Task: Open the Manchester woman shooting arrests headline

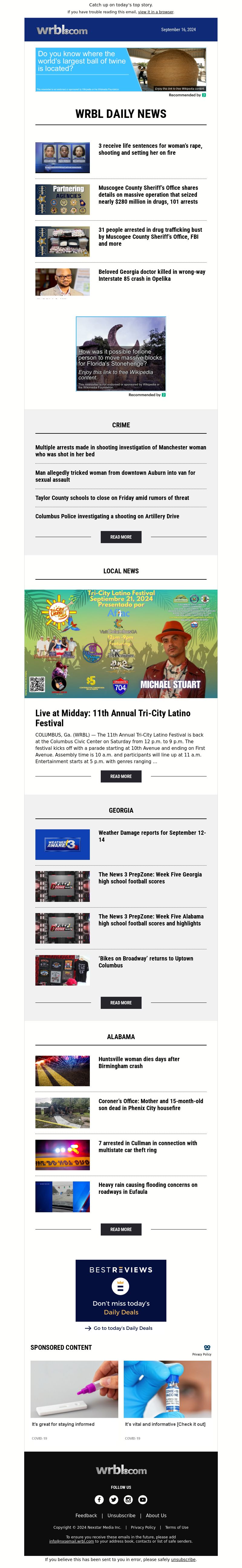Action: point(121,450)
